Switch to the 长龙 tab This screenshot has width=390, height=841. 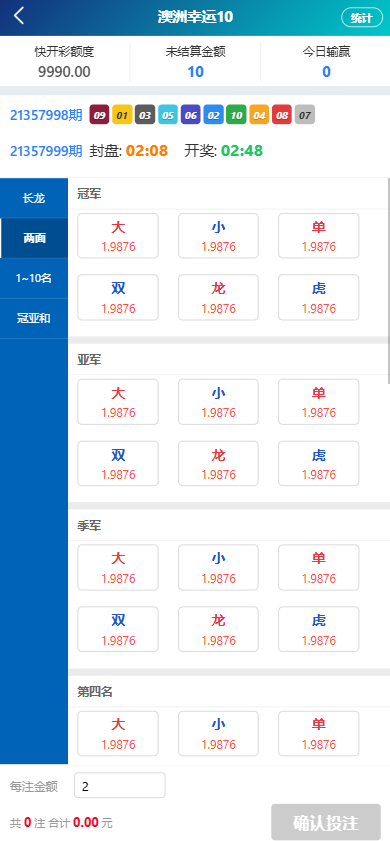coord(34,198)
